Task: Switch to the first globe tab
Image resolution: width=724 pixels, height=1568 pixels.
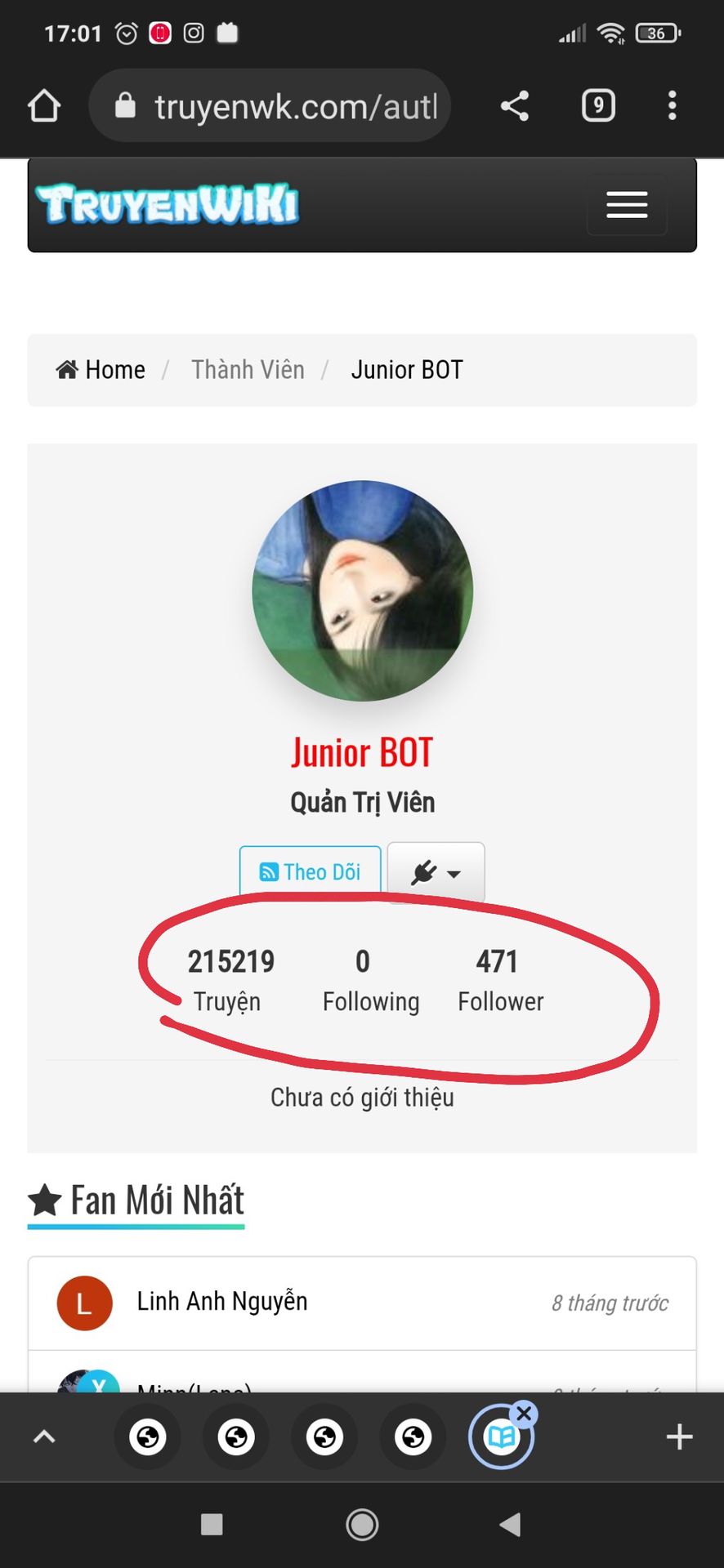Action: [148, 1437]
